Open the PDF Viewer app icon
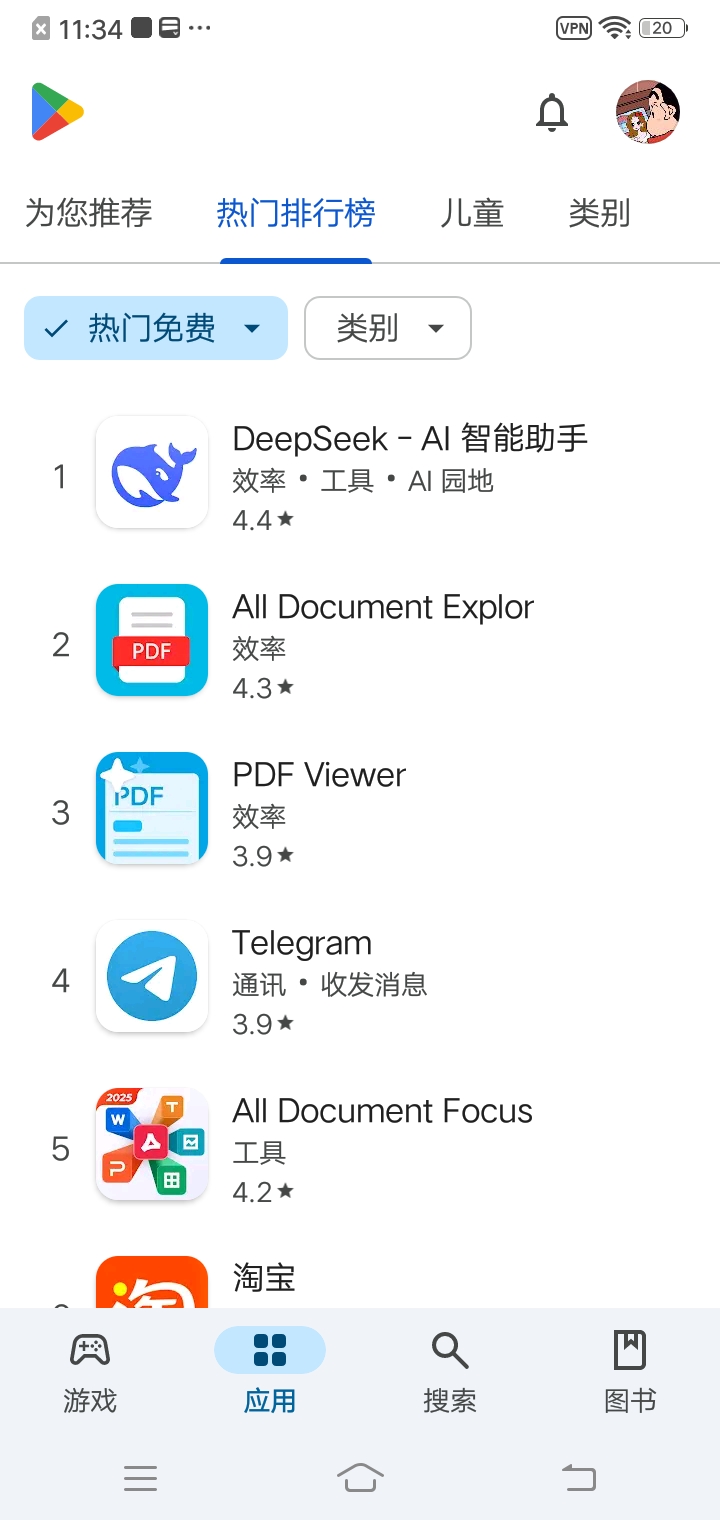This screenshot has height=1520, width=720. click(151, 808)
